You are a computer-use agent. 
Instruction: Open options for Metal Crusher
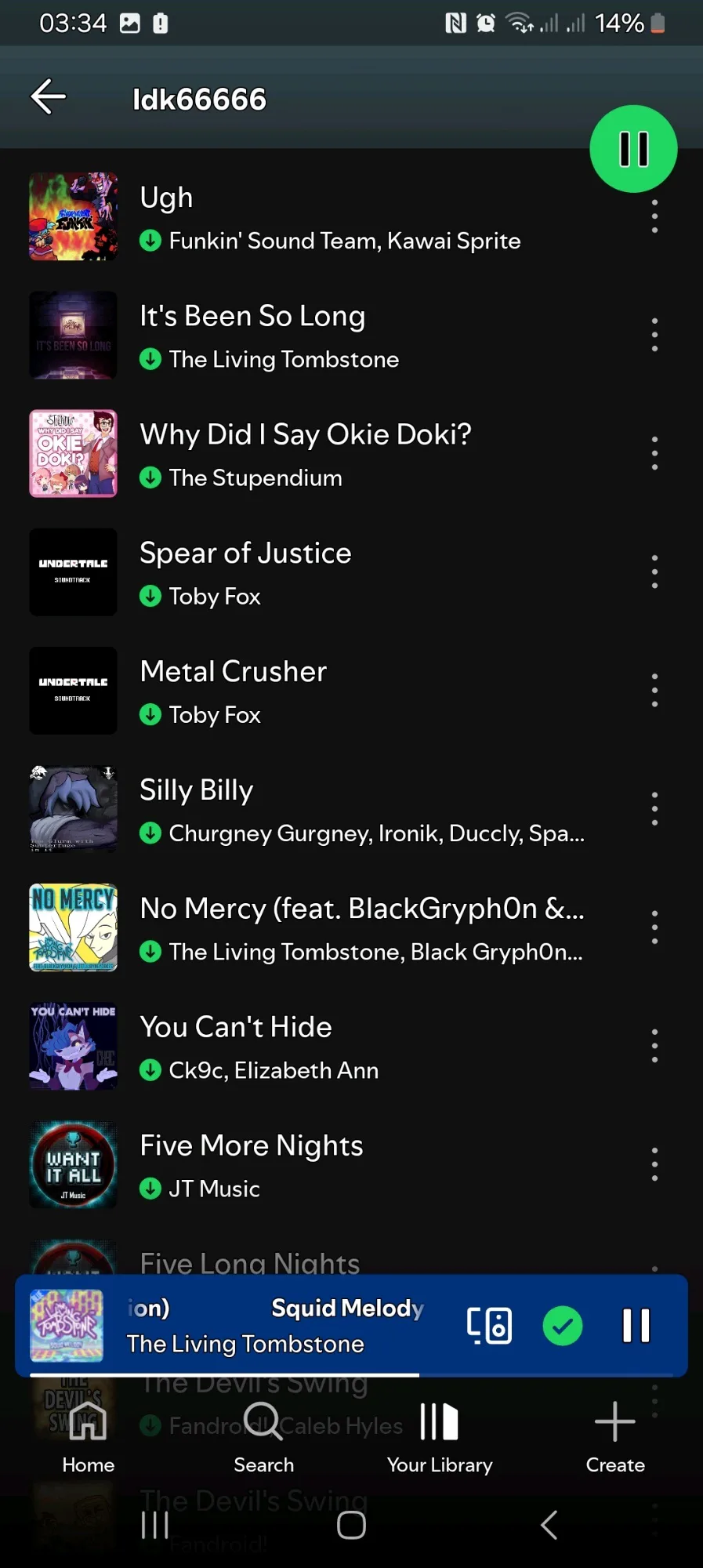654,690
